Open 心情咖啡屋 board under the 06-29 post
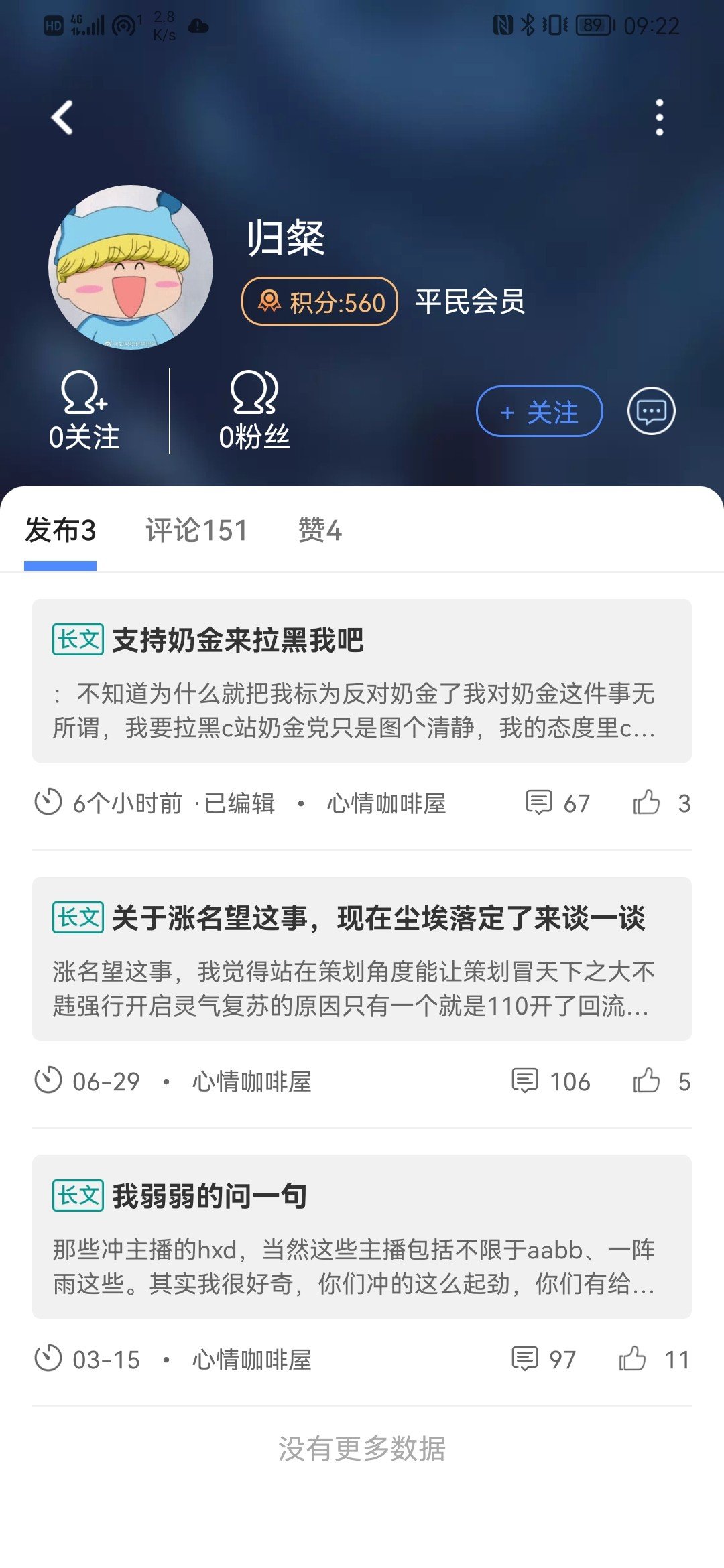724x1568 pixels. click(x=252, y=1082)
